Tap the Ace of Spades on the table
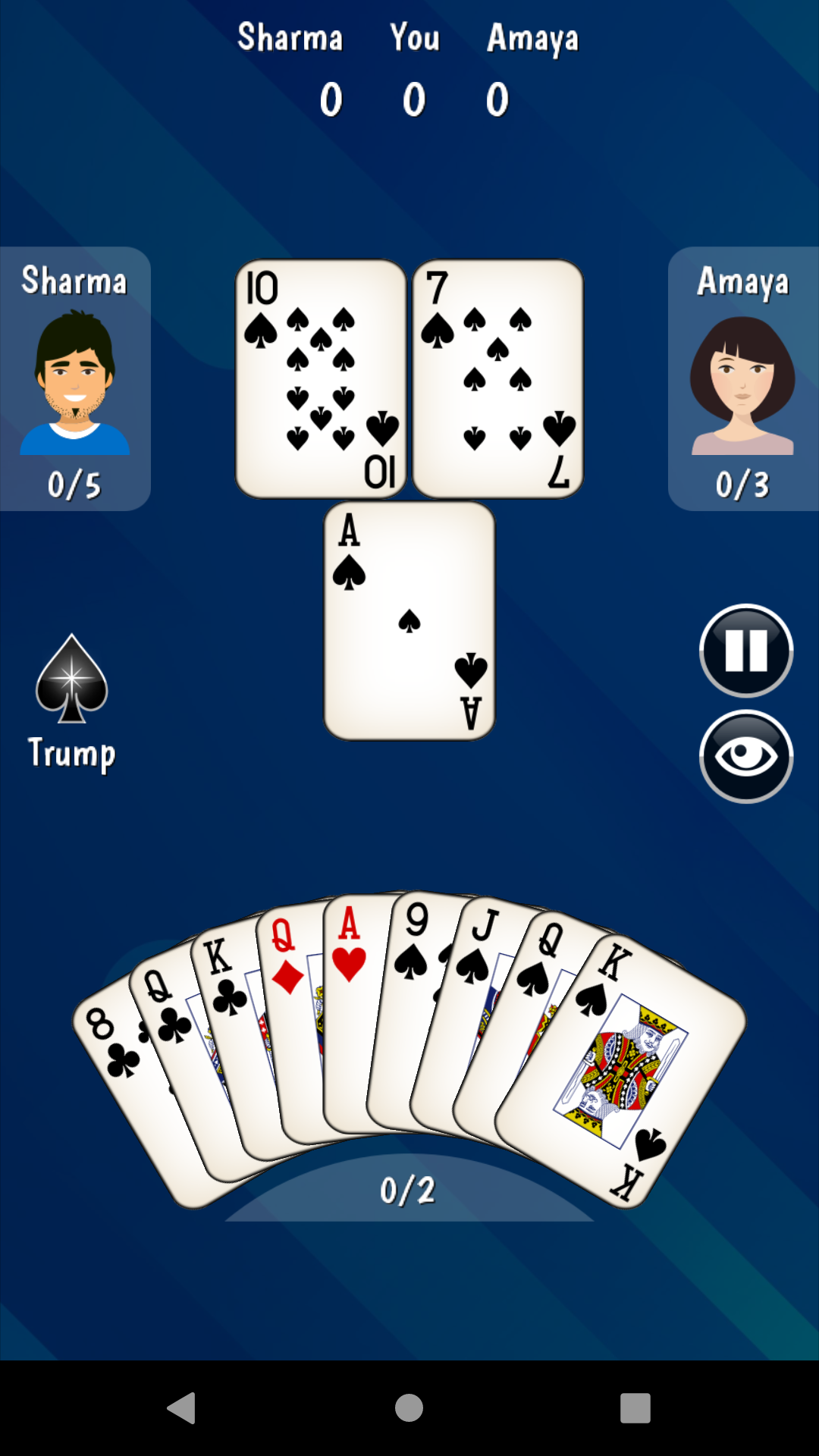Viewport: 819px width, 1456px height. [409, 622]
